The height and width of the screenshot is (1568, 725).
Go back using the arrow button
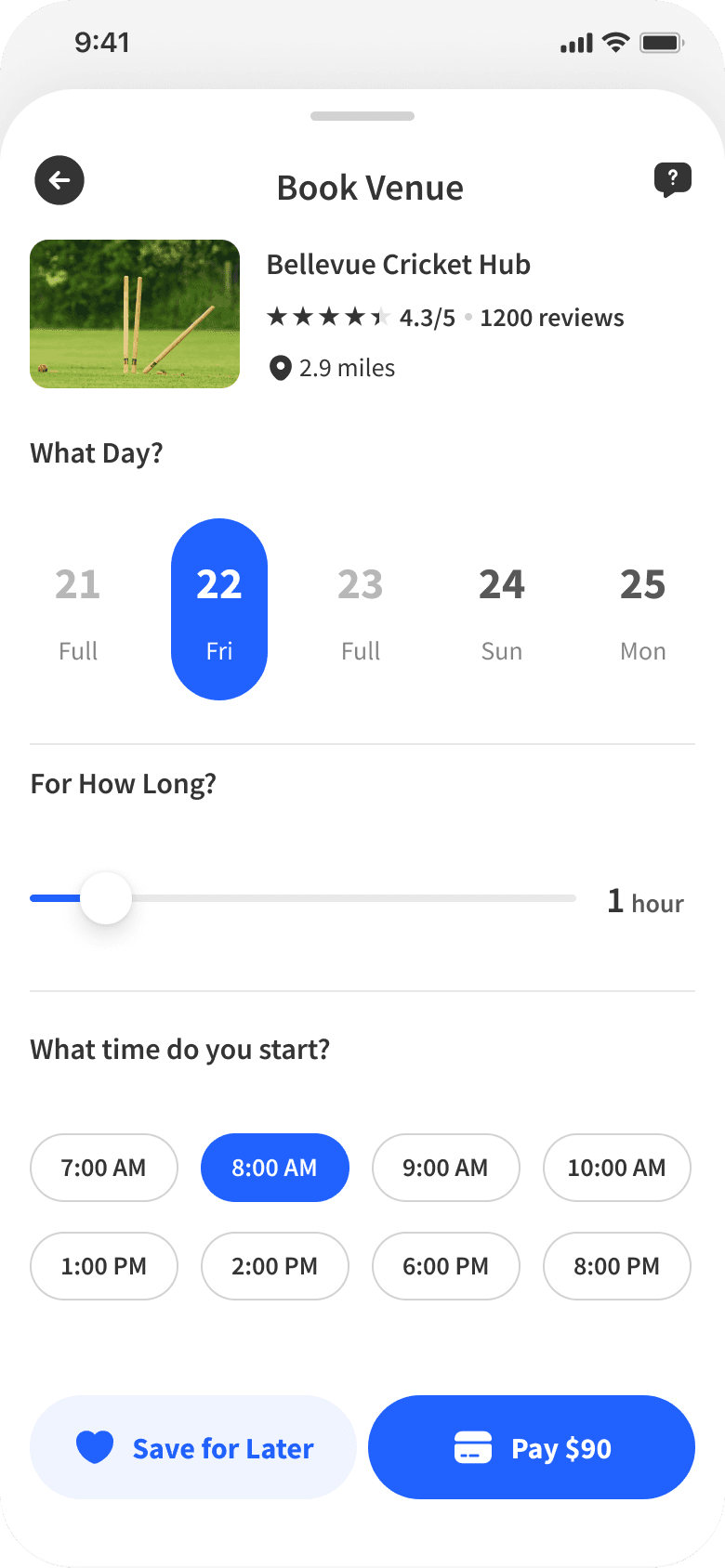click(x=59, y=180)
